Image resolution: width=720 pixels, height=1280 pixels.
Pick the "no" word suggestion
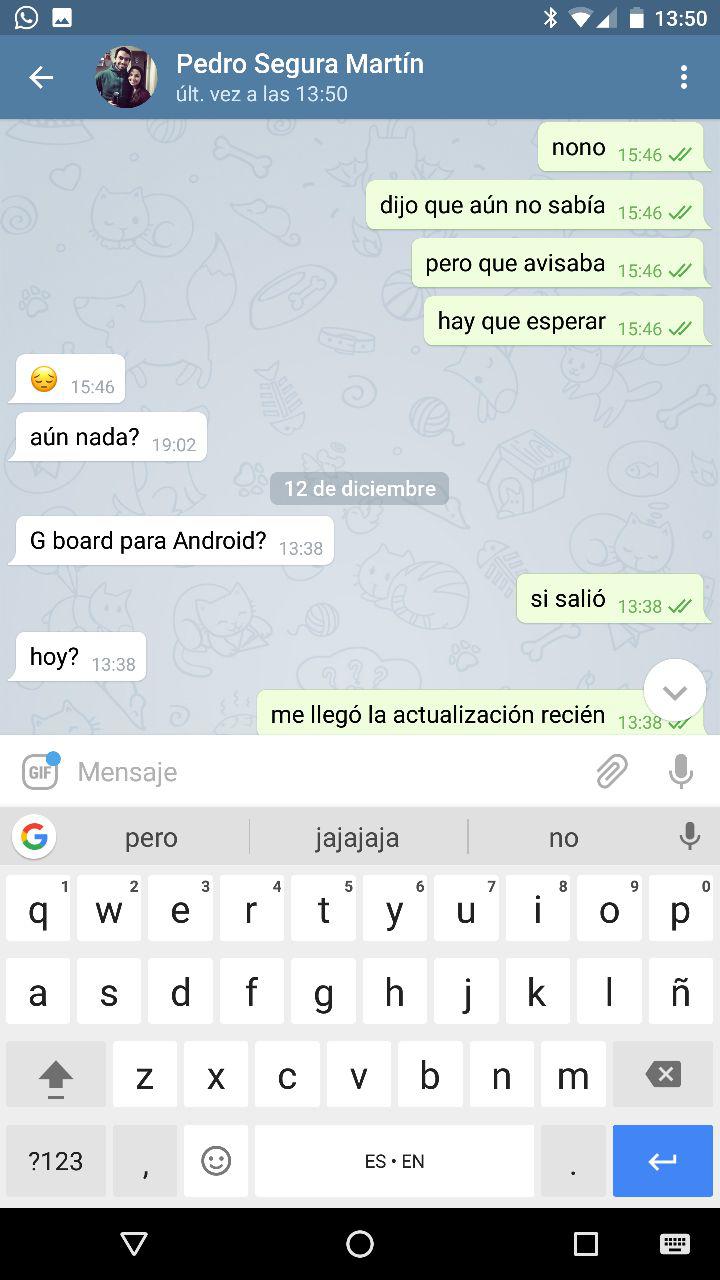[563, 838]
